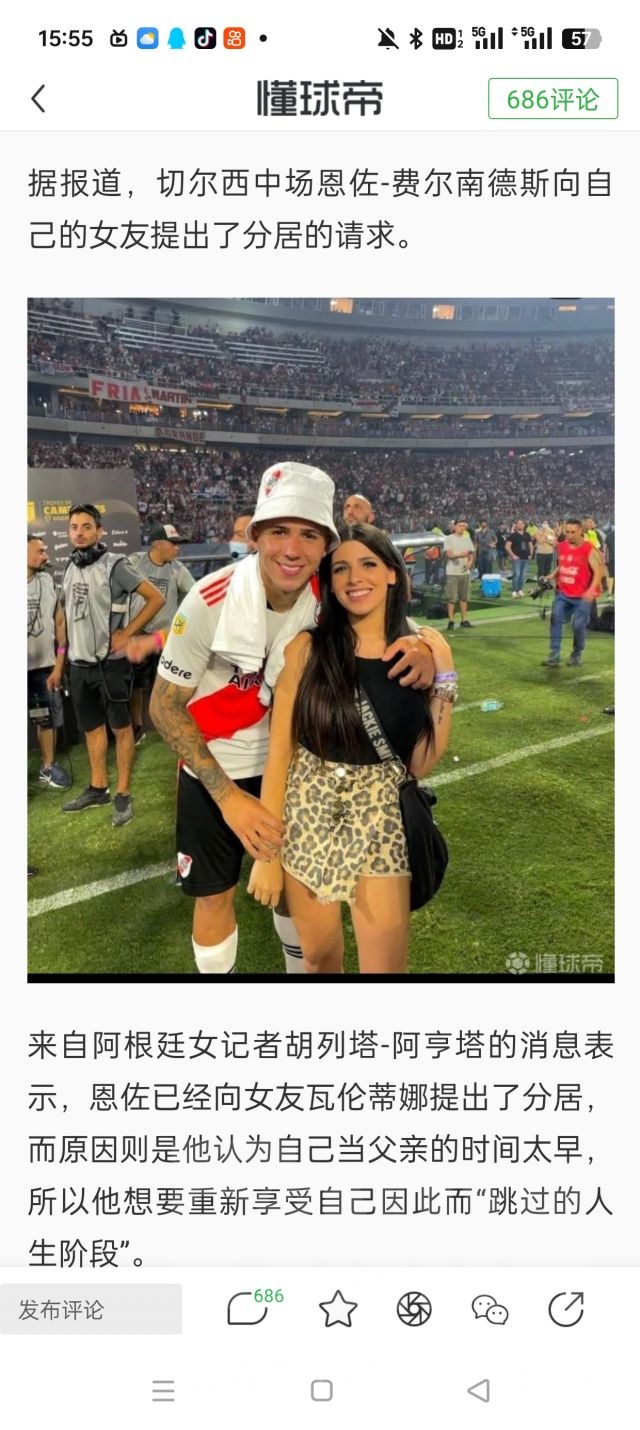Go to the system home screen
This screenshot has width=640, height=1430.
(321, 1390)
